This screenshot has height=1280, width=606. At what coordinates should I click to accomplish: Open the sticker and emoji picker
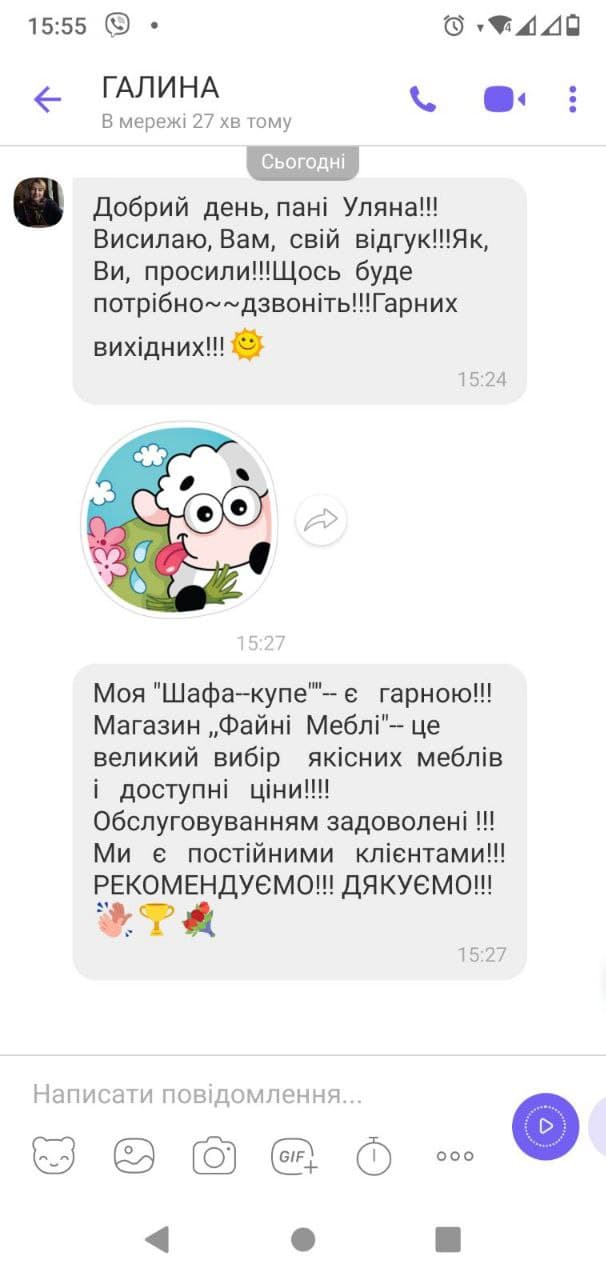[x=53, y=1155]
